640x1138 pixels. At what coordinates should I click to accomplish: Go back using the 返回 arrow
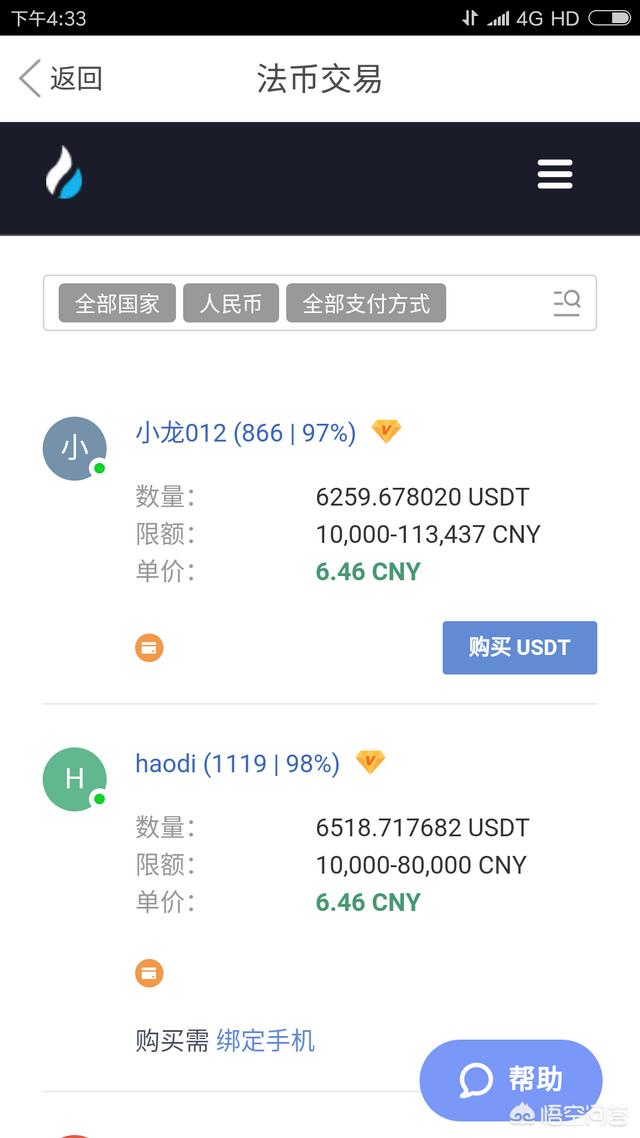click(60, 78)
